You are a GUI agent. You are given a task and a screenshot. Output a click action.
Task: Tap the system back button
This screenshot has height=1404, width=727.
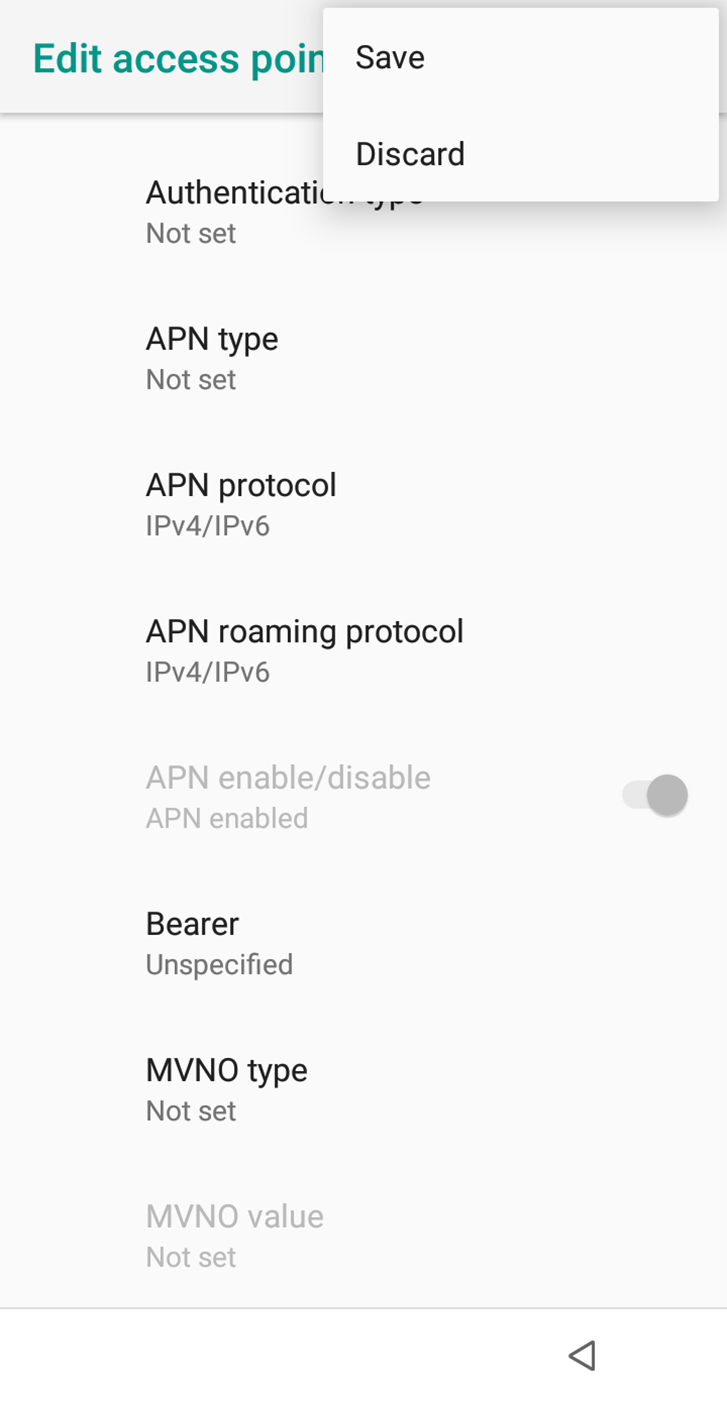tap(582, 1356)
